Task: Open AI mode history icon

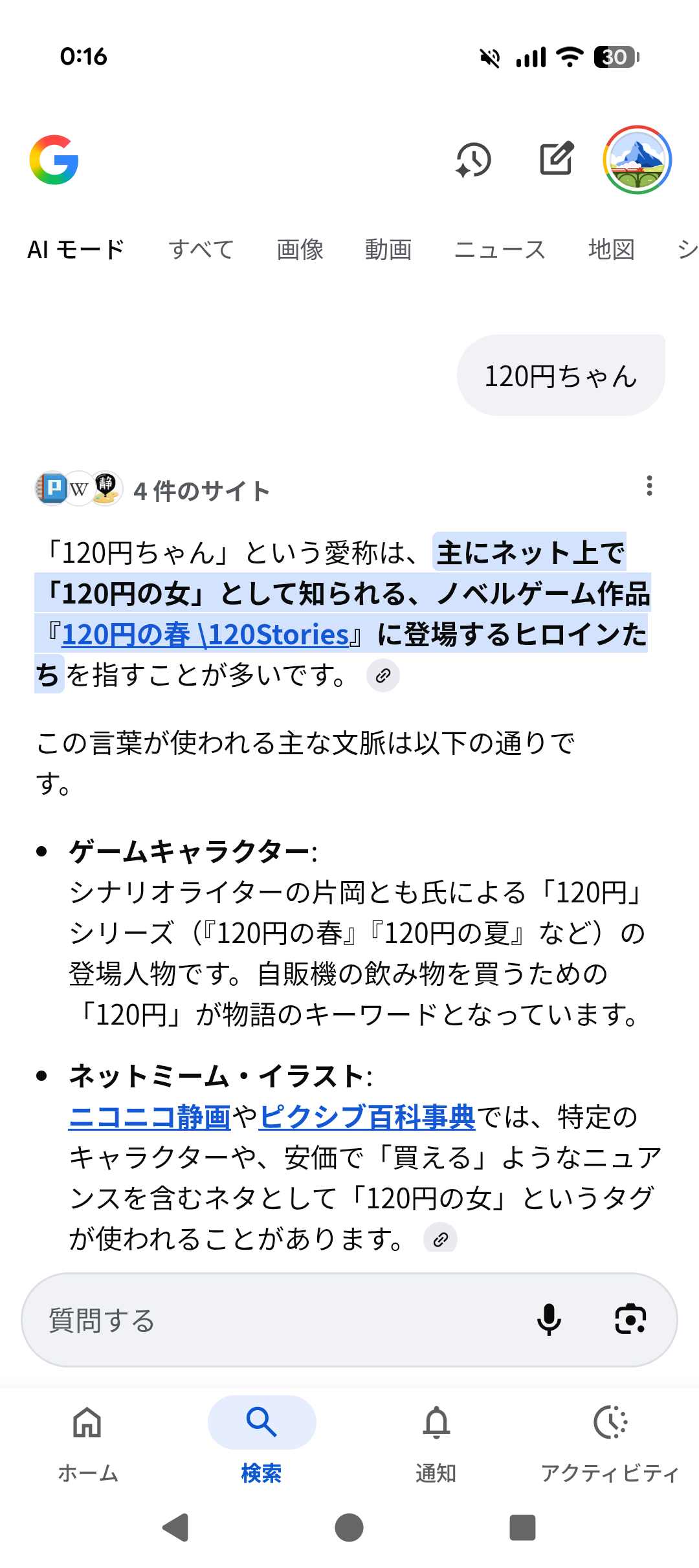Action: pos(473,160)
